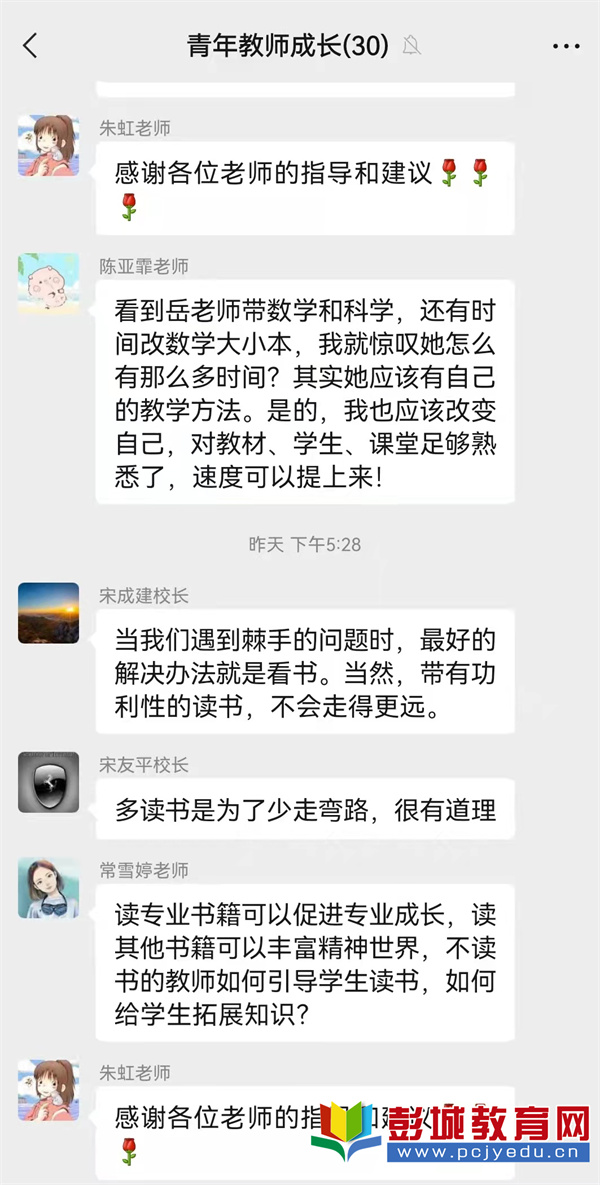Open 常雪婷老师's profile from avatar
The image size is (600, 1185).
pyautogui.click(x=48, y=888)
